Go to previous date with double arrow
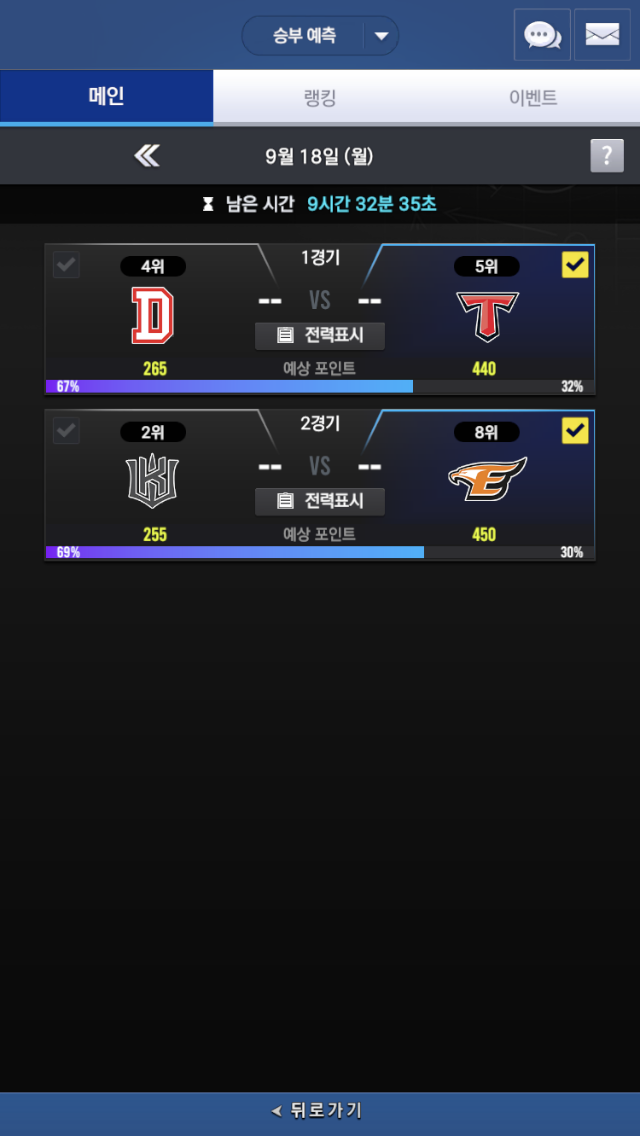The height and width of the screenshot is (1136, 640). [147, 156]
